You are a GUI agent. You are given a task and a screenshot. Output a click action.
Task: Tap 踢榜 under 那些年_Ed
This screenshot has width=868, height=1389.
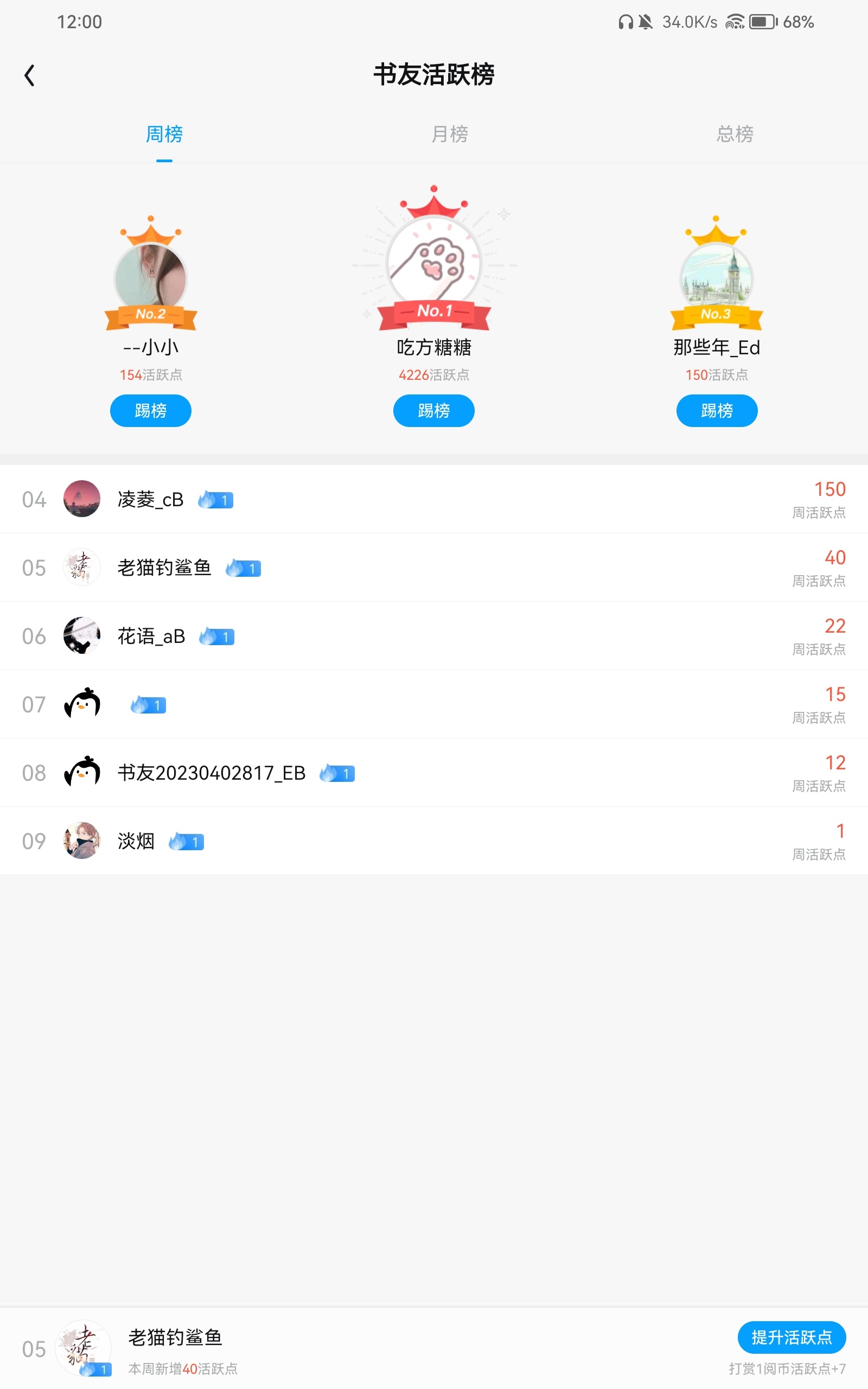pos(717,410)
